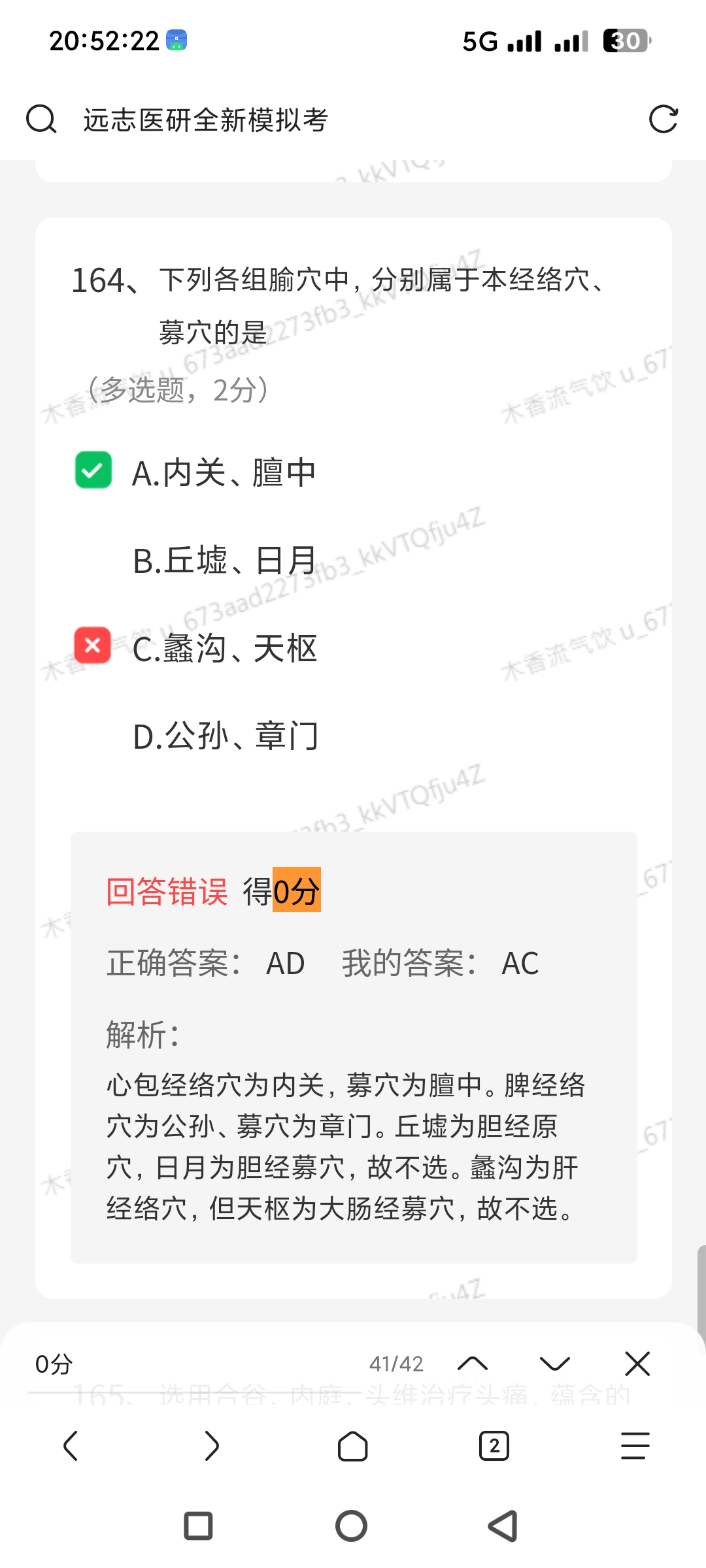The width and height of the screenshot is (706, 1568).
Task: Open the tab switcher showing 2 tabs
Action: tap(494, 1446)
